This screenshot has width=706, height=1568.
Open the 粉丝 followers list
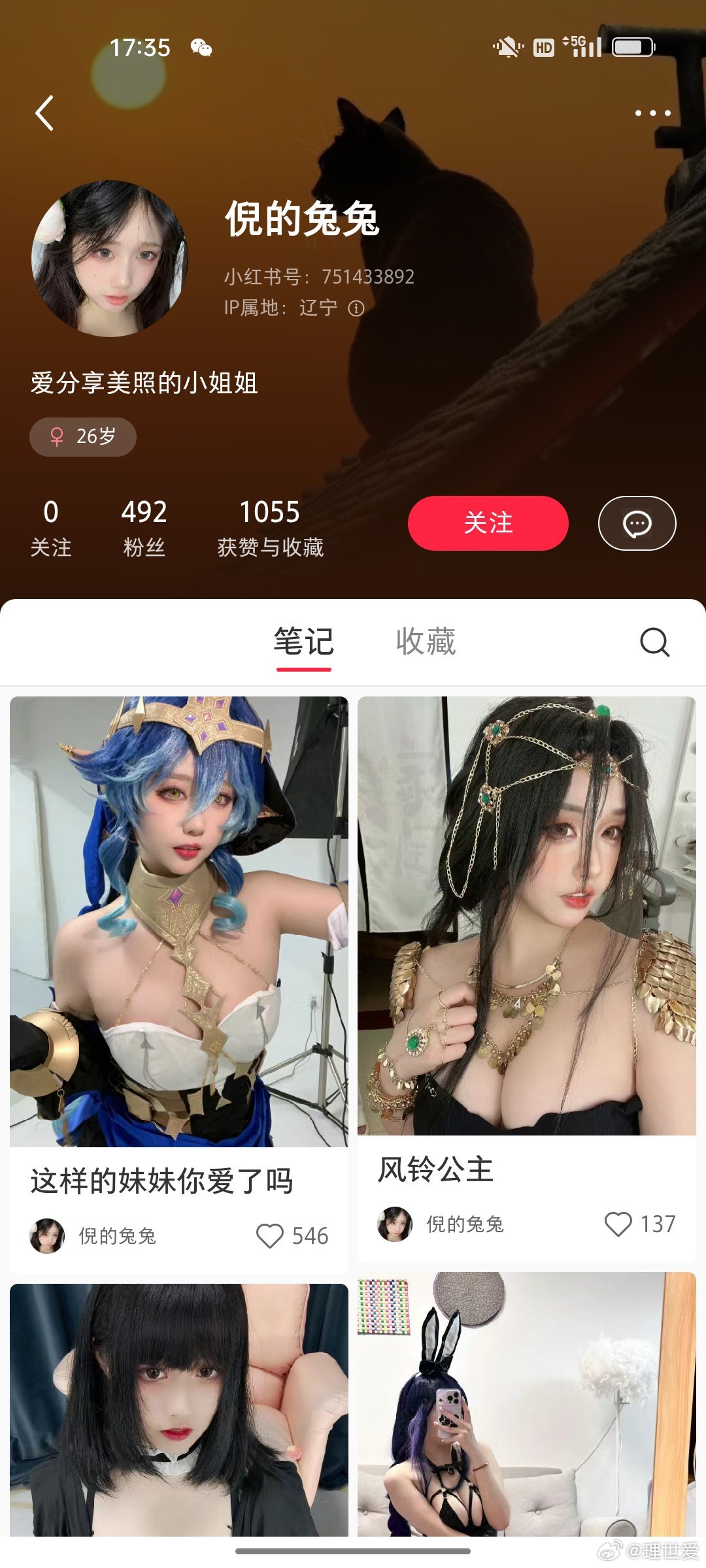click(x=144, y=528)
